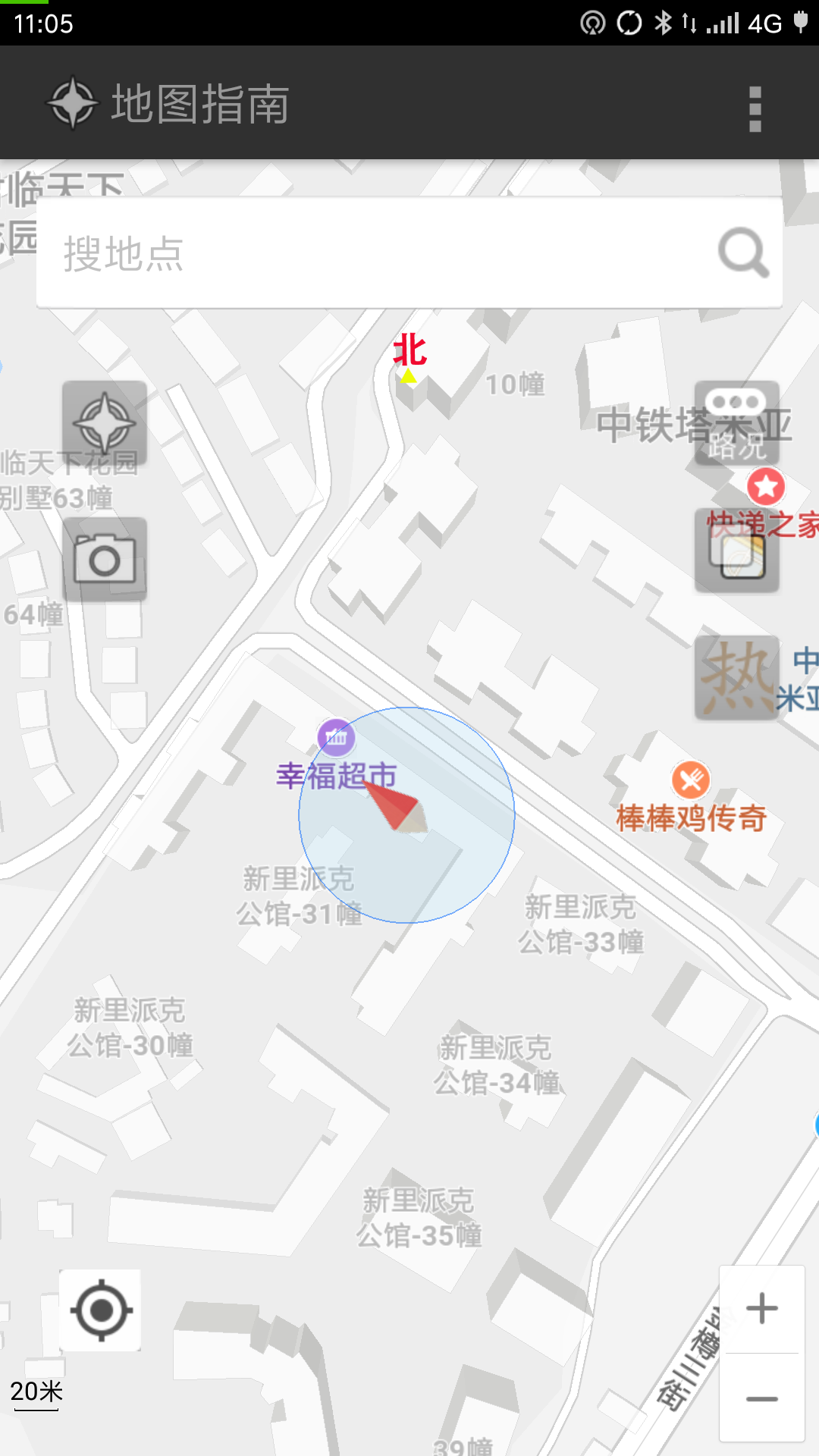Tap the red star marker for 快递之家
Screen dimensions: 819x1456
(x=765, y=488)
